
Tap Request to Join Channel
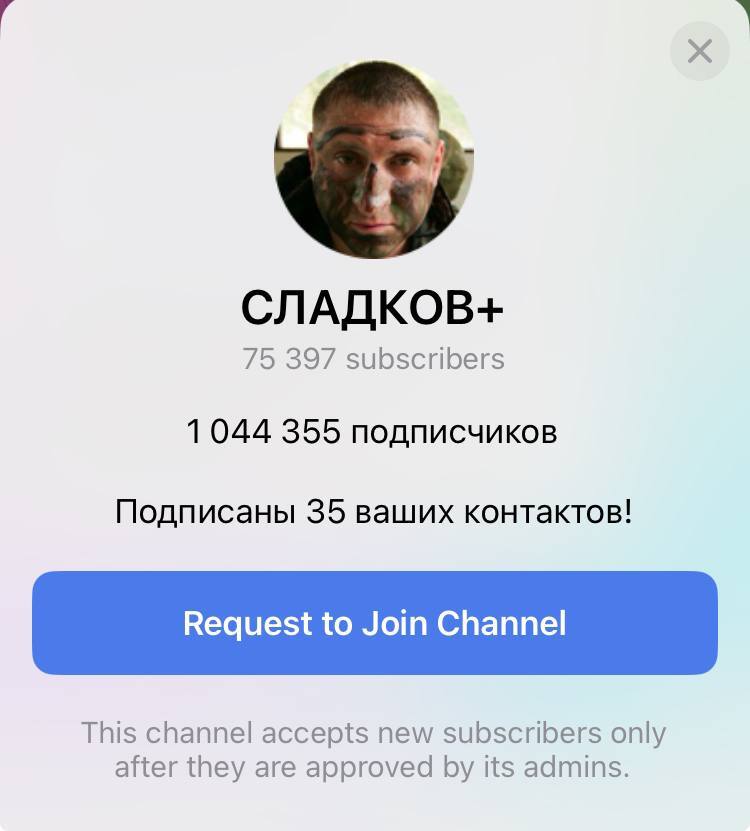375,623
